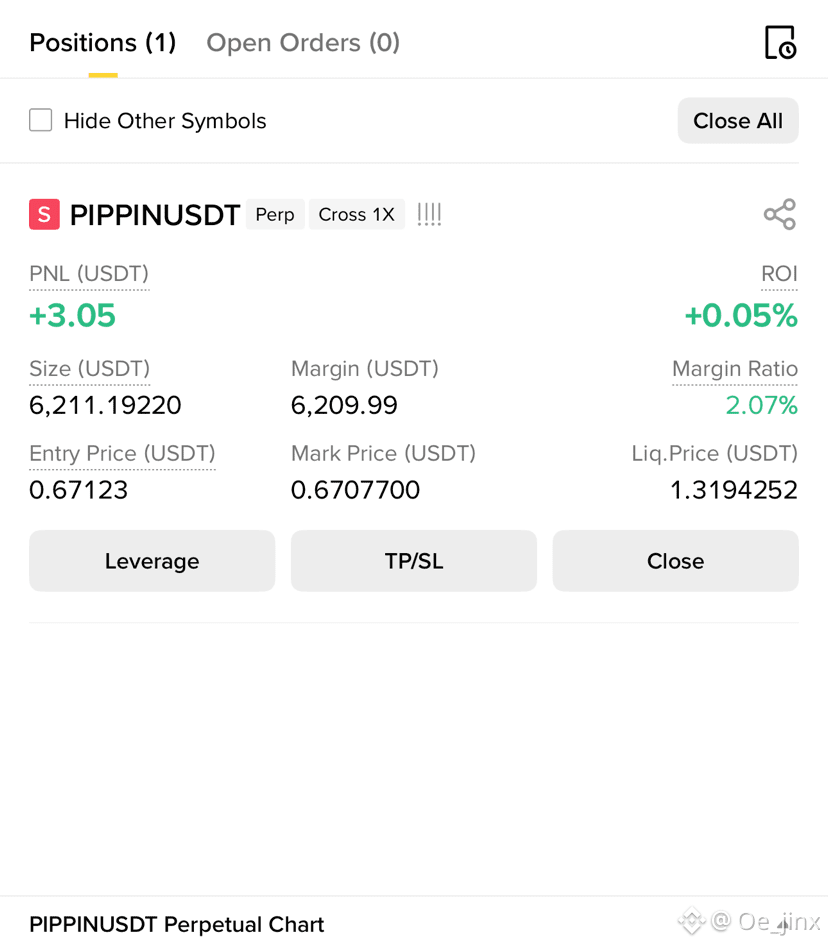Expand the PIPPINUSDT Perpetual Chart
This screenshot has width=828, height=946.
[x=176, y=924]
